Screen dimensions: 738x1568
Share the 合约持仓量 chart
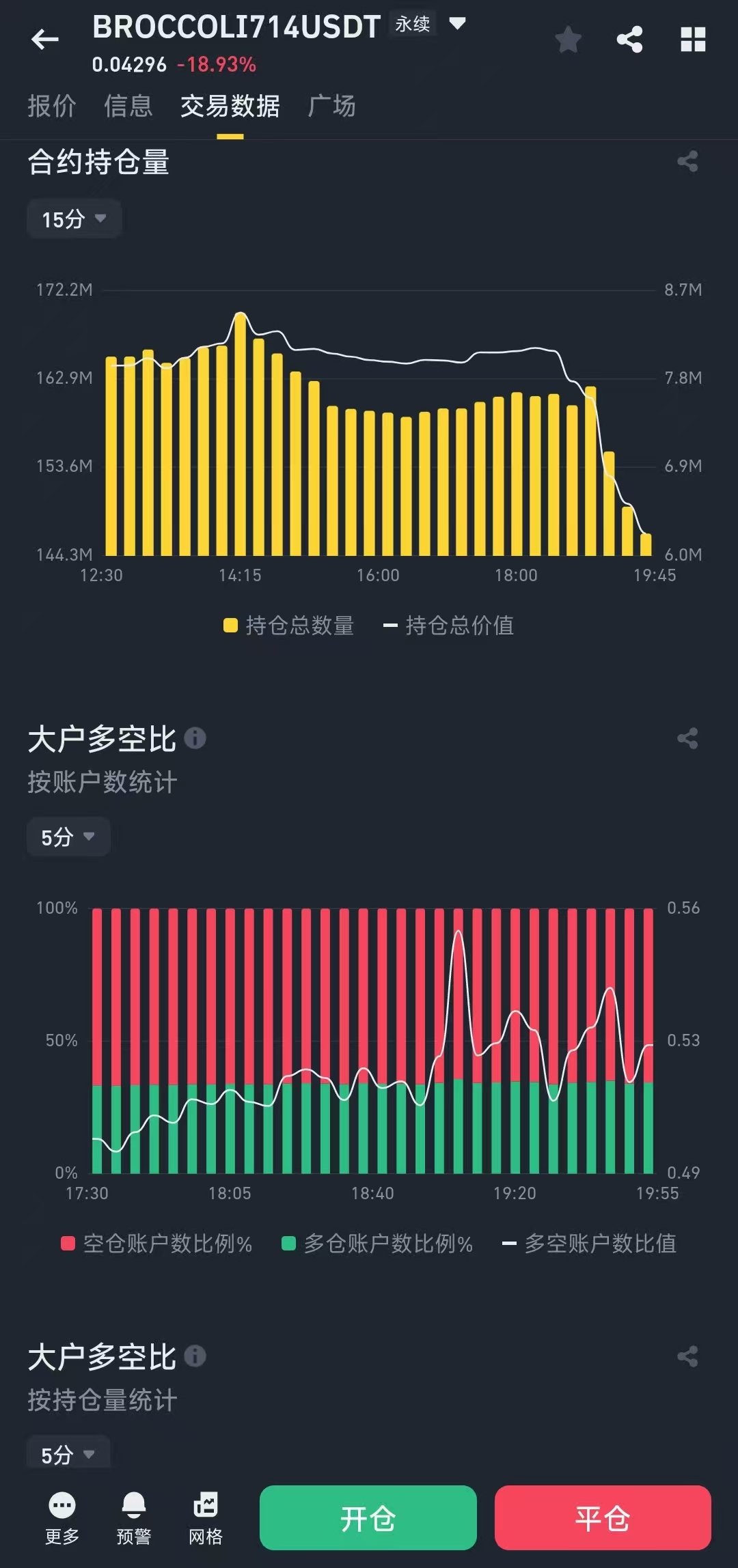[687, 162]
